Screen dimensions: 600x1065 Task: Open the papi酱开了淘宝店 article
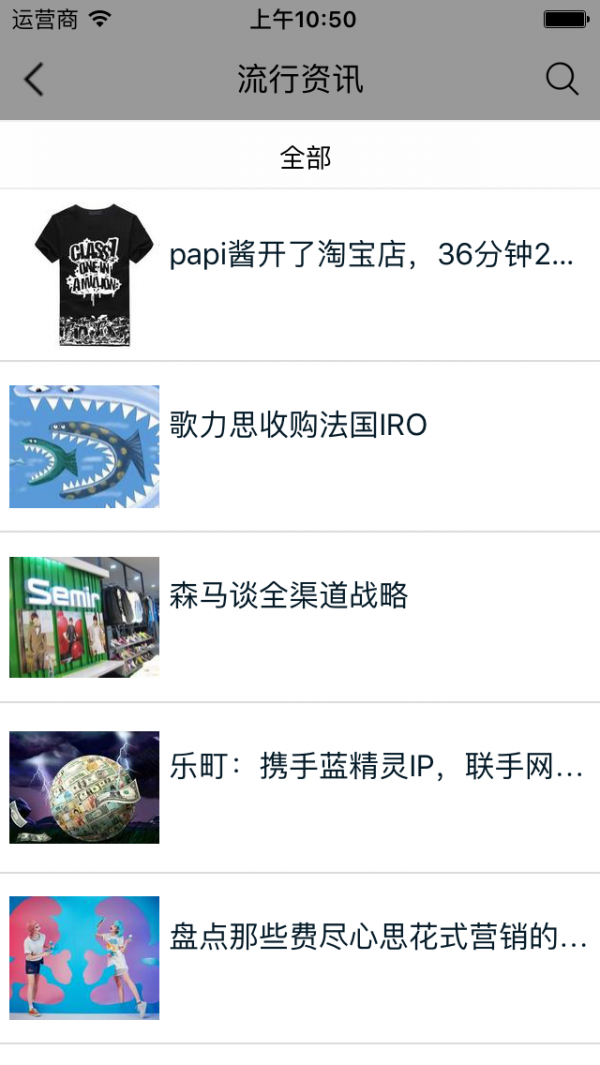pos(371,255)
